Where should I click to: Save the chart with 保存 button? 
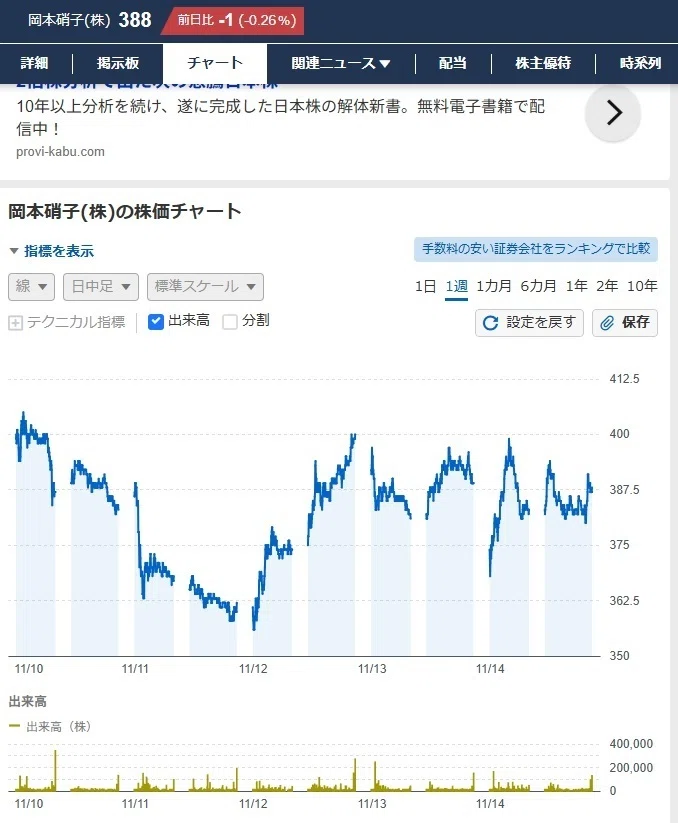pyautogui.click(x=624, y=322)
